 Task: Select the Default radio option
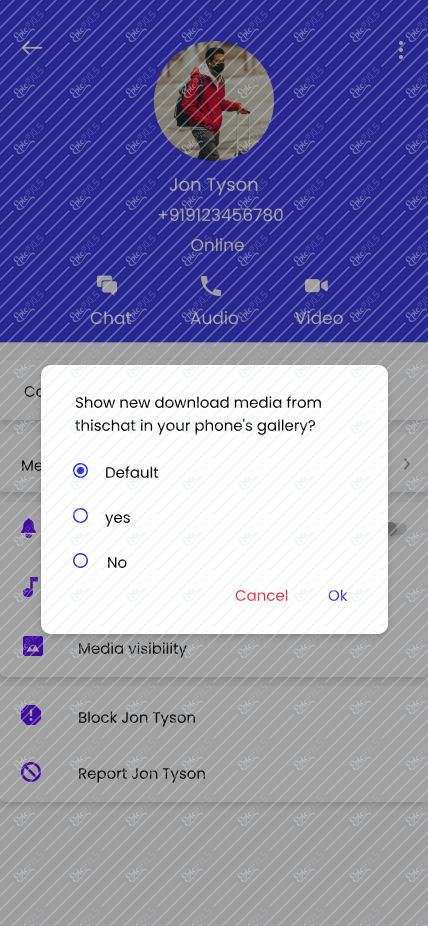pos(80,471)
